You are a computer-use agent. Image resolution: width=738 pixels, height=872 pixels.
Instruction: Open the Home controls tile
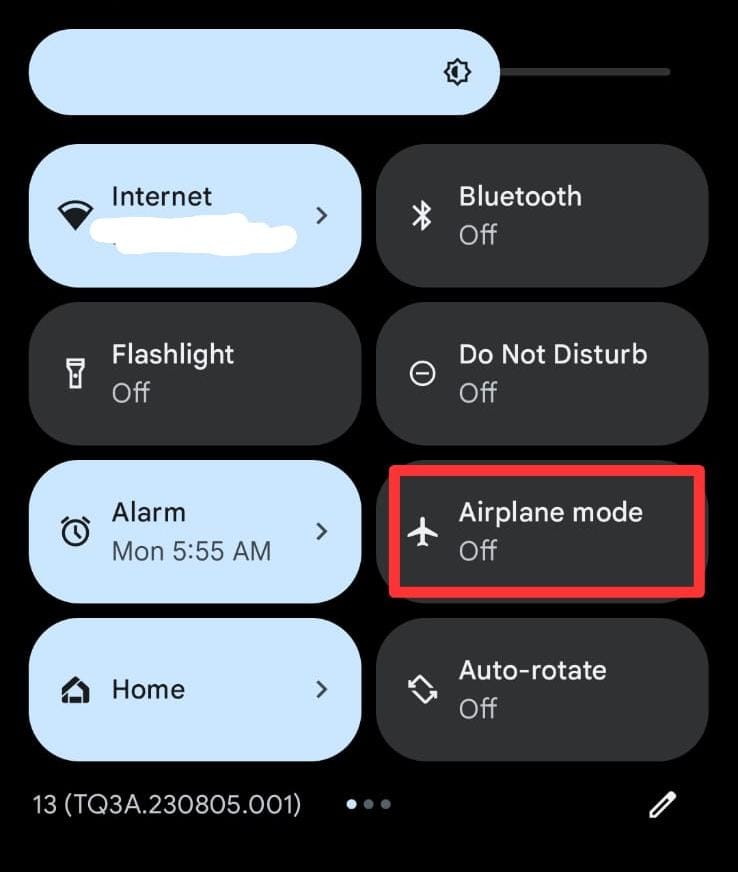195,689
